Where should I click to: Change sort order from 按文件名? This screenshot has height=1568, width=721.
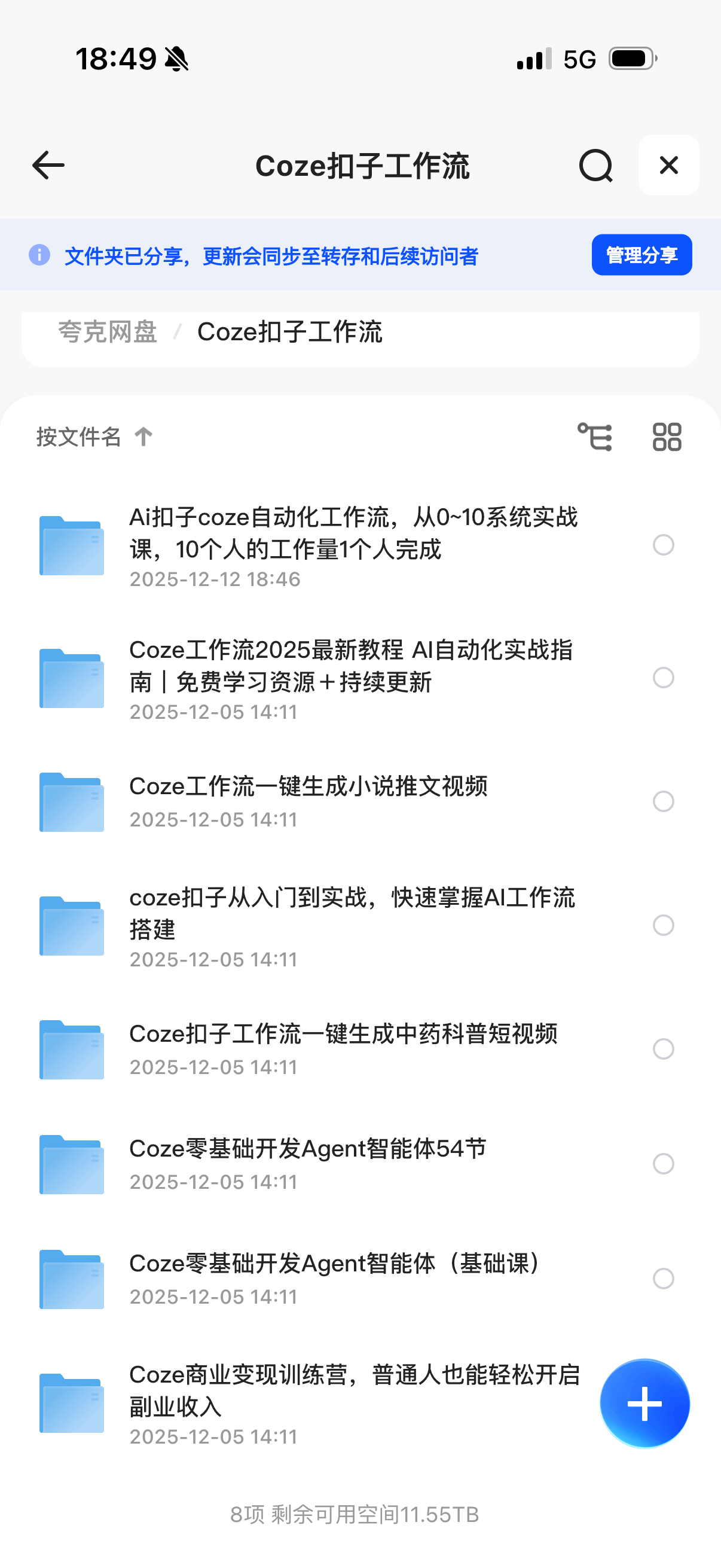pos(94,437)
